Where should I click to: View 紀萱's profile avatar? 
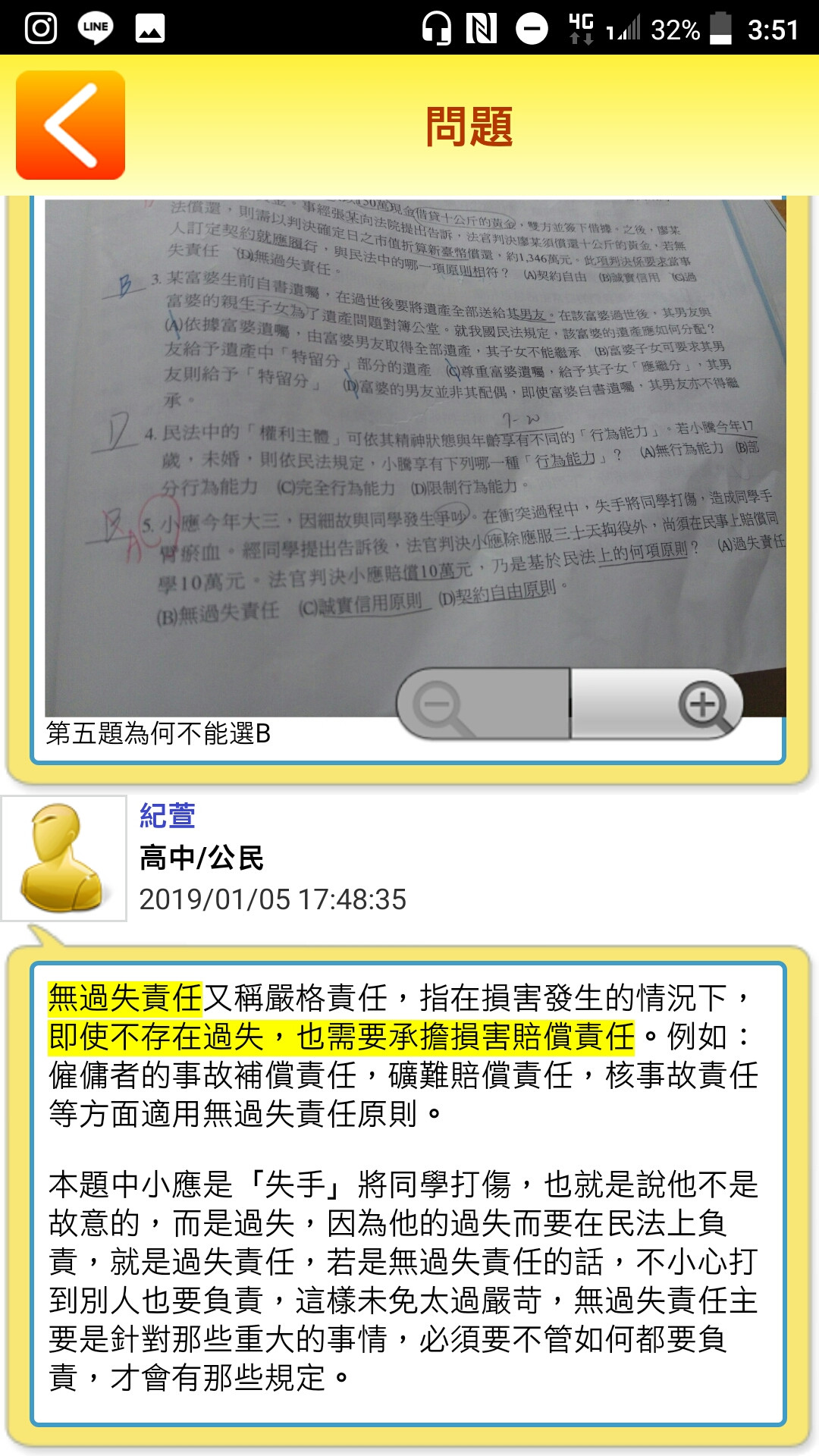coord(64,858)
